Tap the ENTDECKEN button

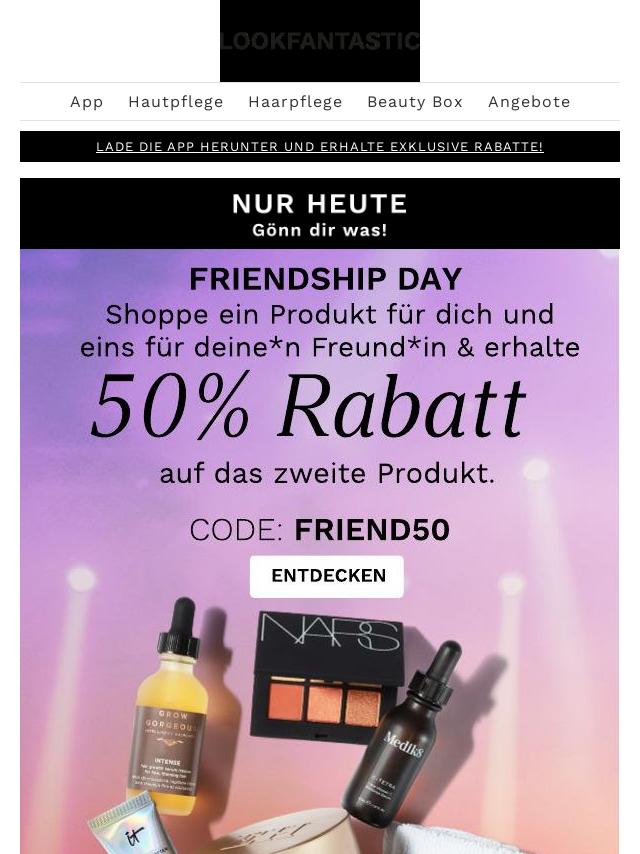pos(327,576)
